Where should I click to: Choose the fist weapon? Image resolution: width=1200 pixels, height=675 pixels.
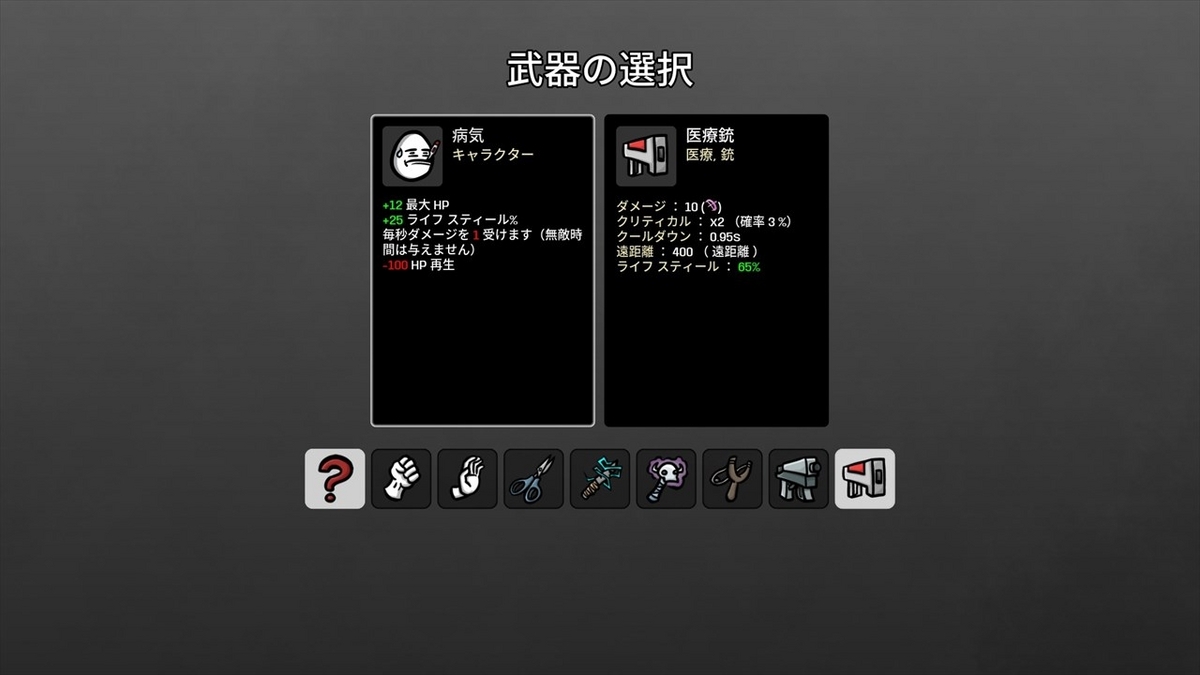coord(401,479)
